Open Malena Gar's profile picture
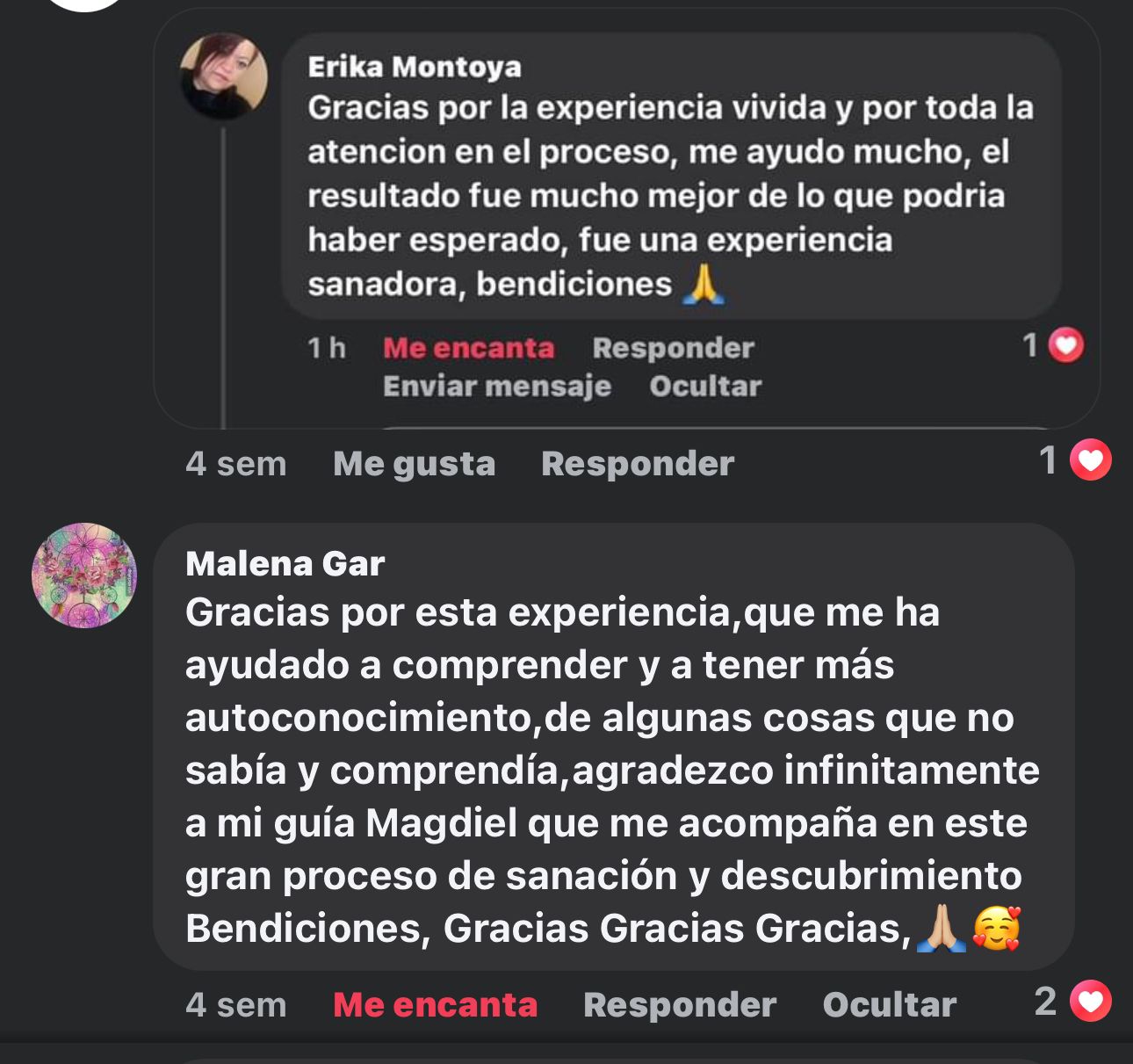Viewport: 1133px width, 1064px height. pyautogui.click(x=84, y=575)
